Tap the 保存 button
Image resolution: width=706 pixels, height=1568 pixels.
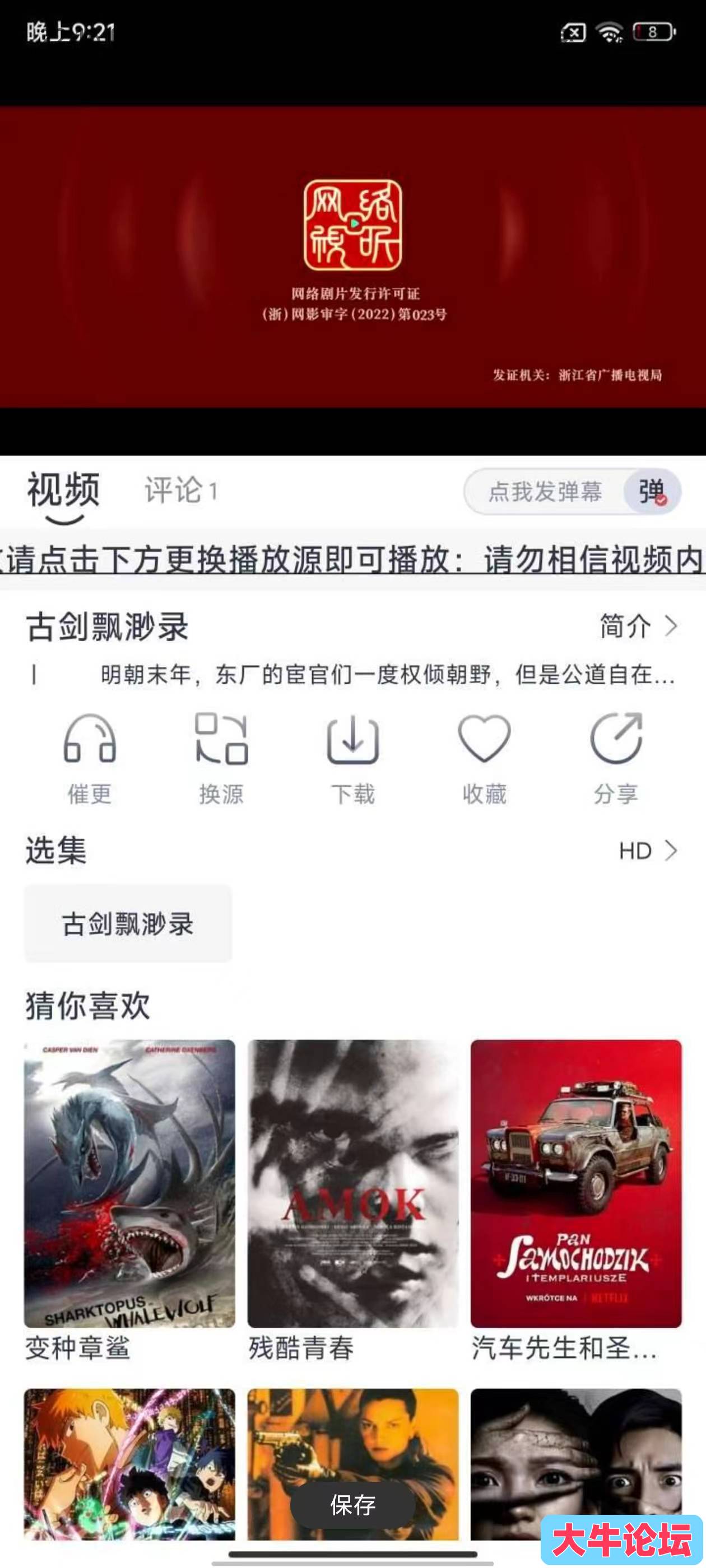tap(352, 1505)
